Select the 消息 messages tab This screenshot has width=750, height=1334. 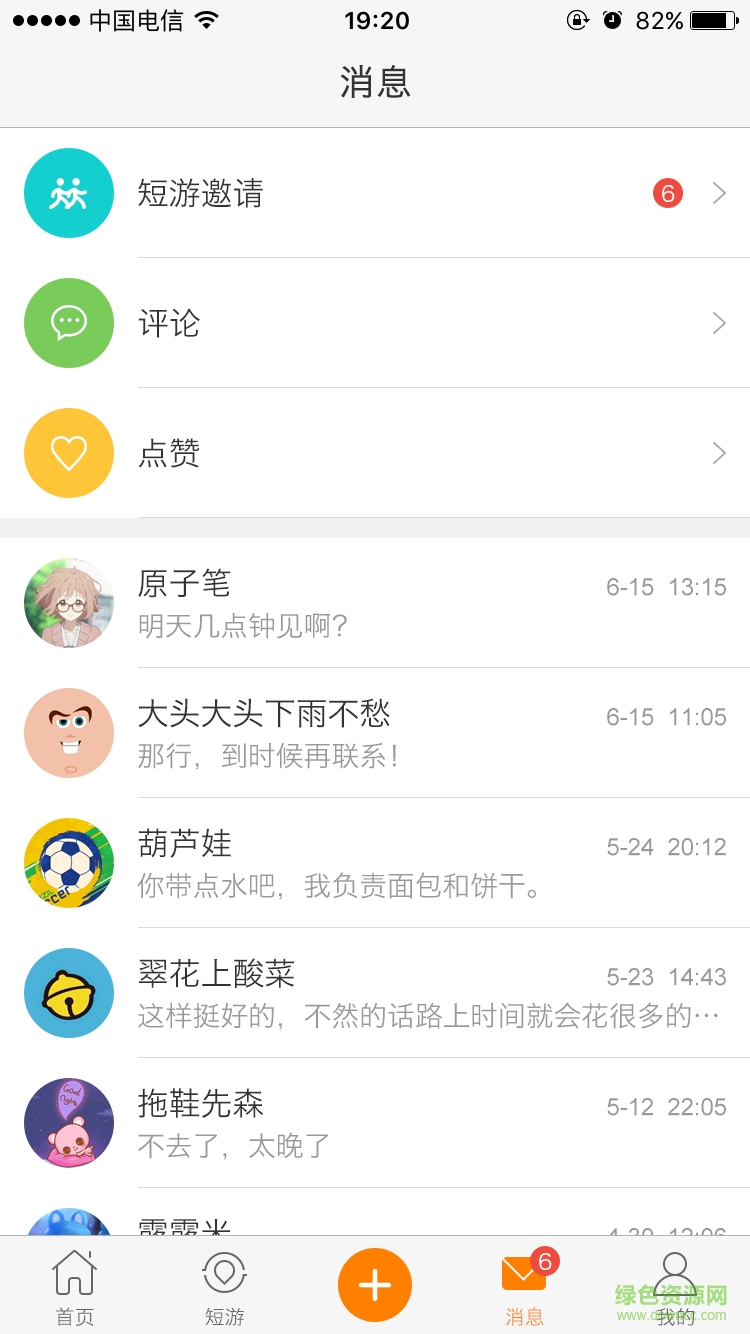coord(524,1287)
